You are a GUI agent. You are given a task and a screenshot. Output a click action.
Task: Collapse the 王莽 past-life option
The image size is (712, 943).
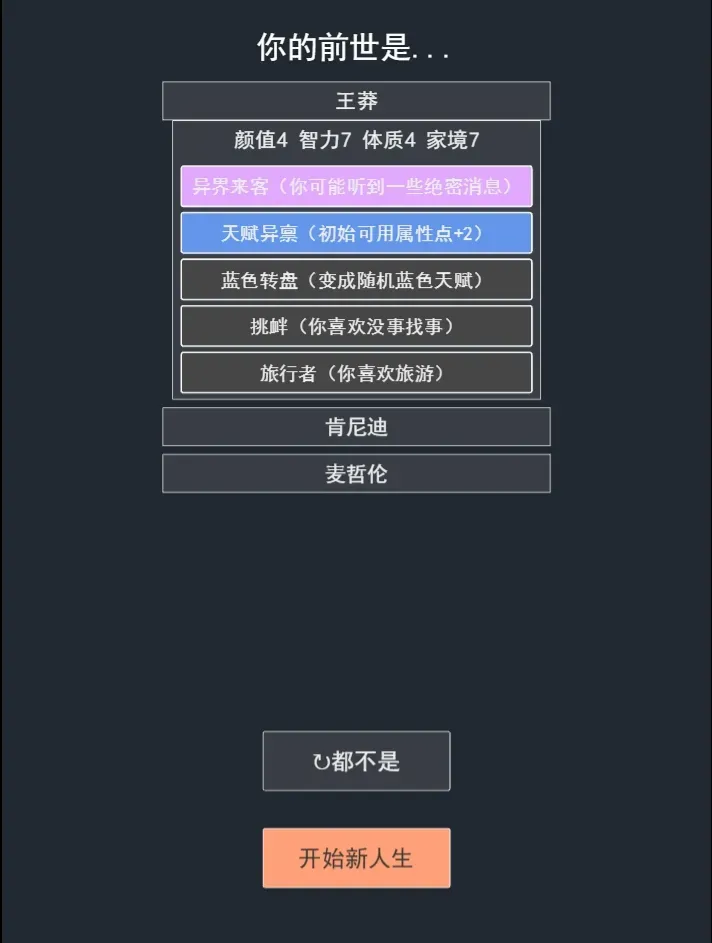coord(356,101)
